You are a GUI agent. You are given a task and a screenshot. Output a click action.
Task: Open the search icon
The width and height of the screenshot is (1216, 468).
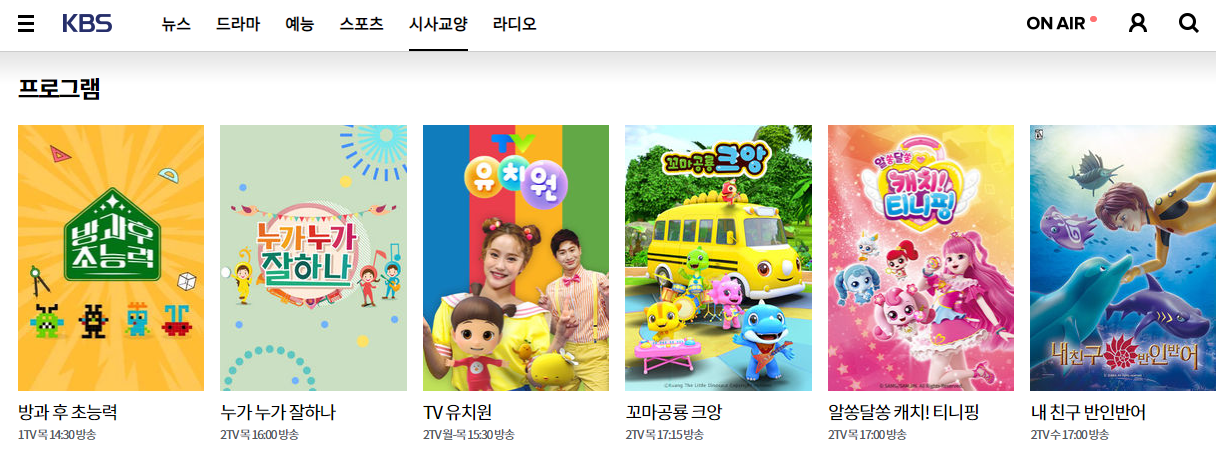[1188, 24]
